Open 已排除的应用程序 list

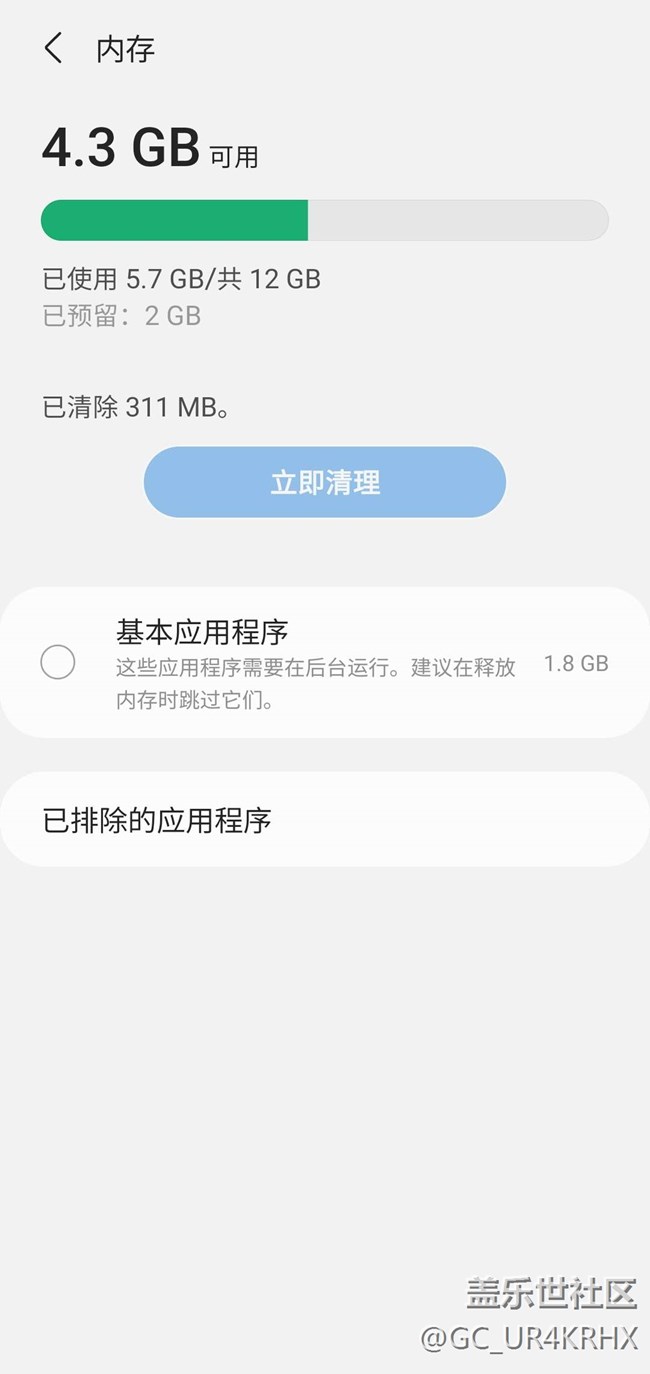tap(325, 821)
